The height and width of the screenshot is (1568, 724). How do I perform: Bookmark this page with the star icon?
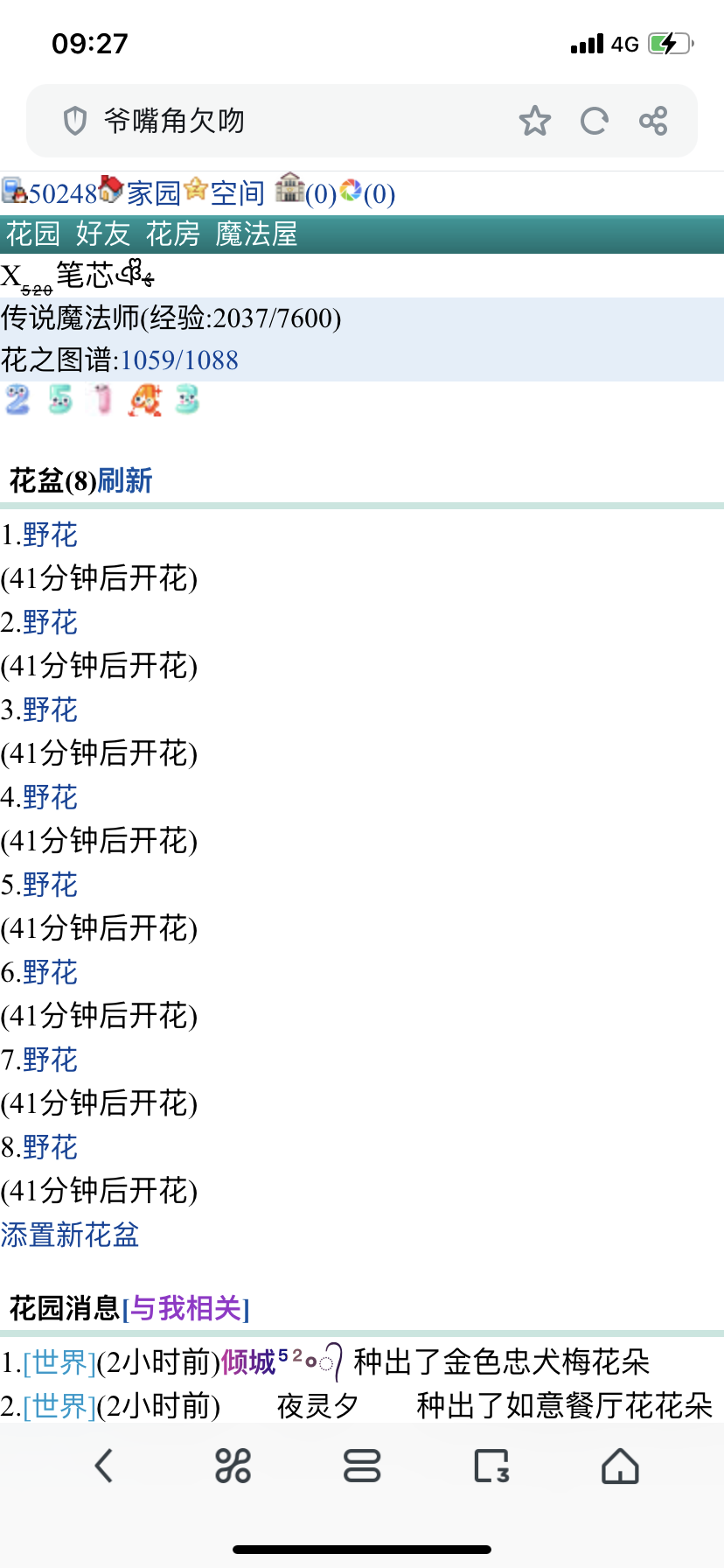(534, 121)
